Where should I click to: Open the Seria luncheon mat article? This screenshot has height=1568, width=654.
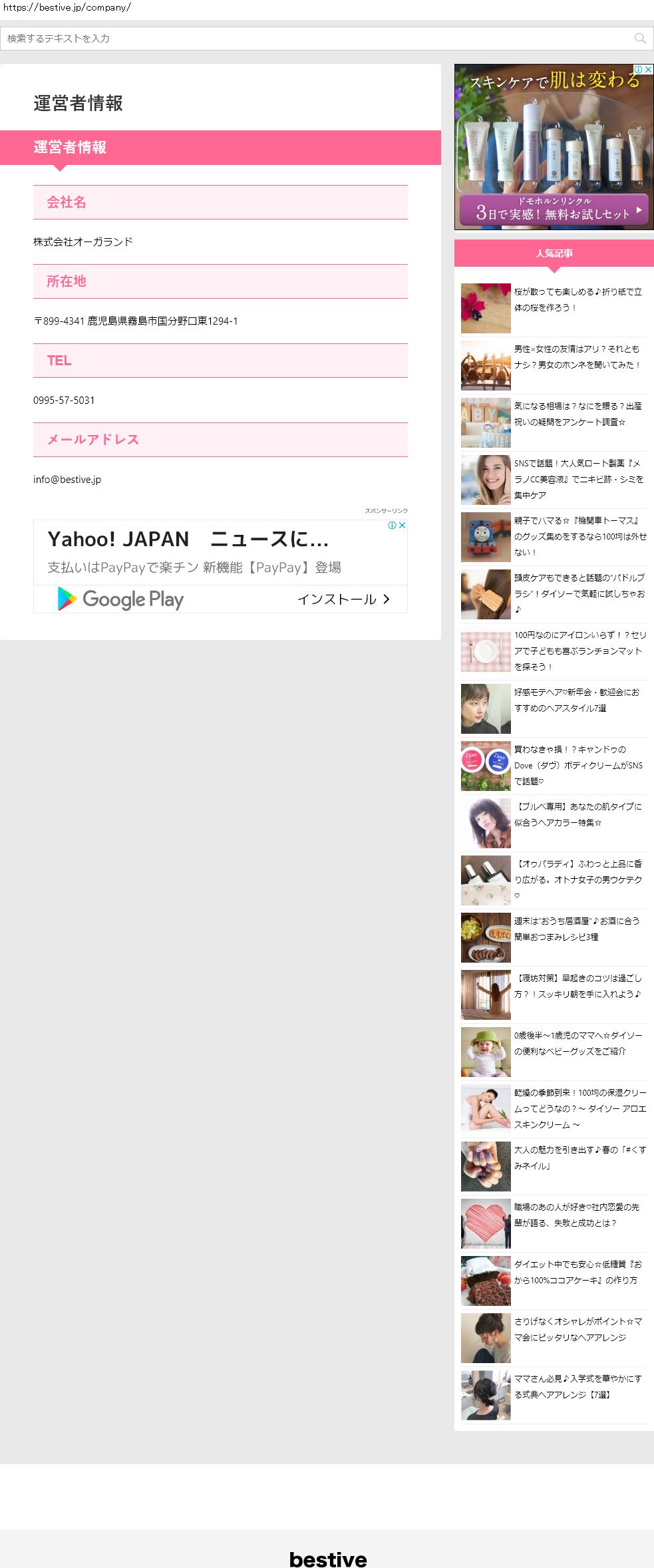[577, 651]
